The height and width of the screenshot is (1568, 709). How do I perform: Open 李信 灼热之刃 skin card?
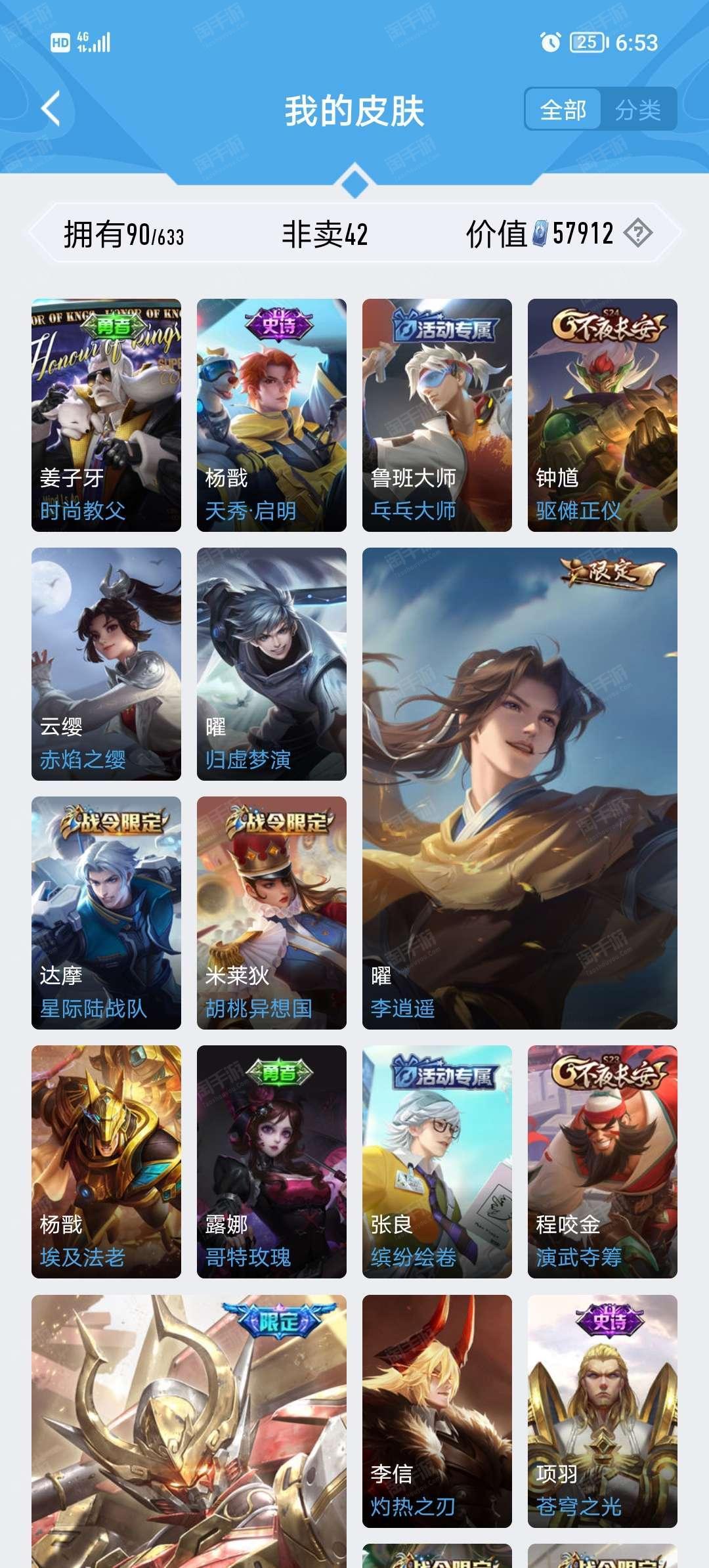[437, 1411]
